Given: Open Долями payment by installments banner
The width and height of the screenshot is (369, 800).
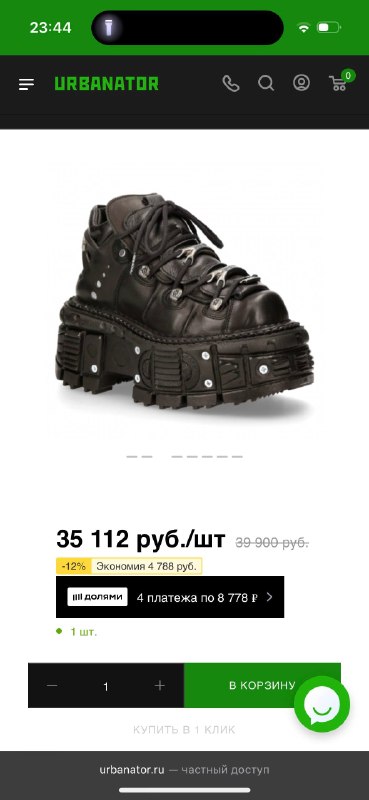Looking at the screenshot, I should click(x=170, y=597).
